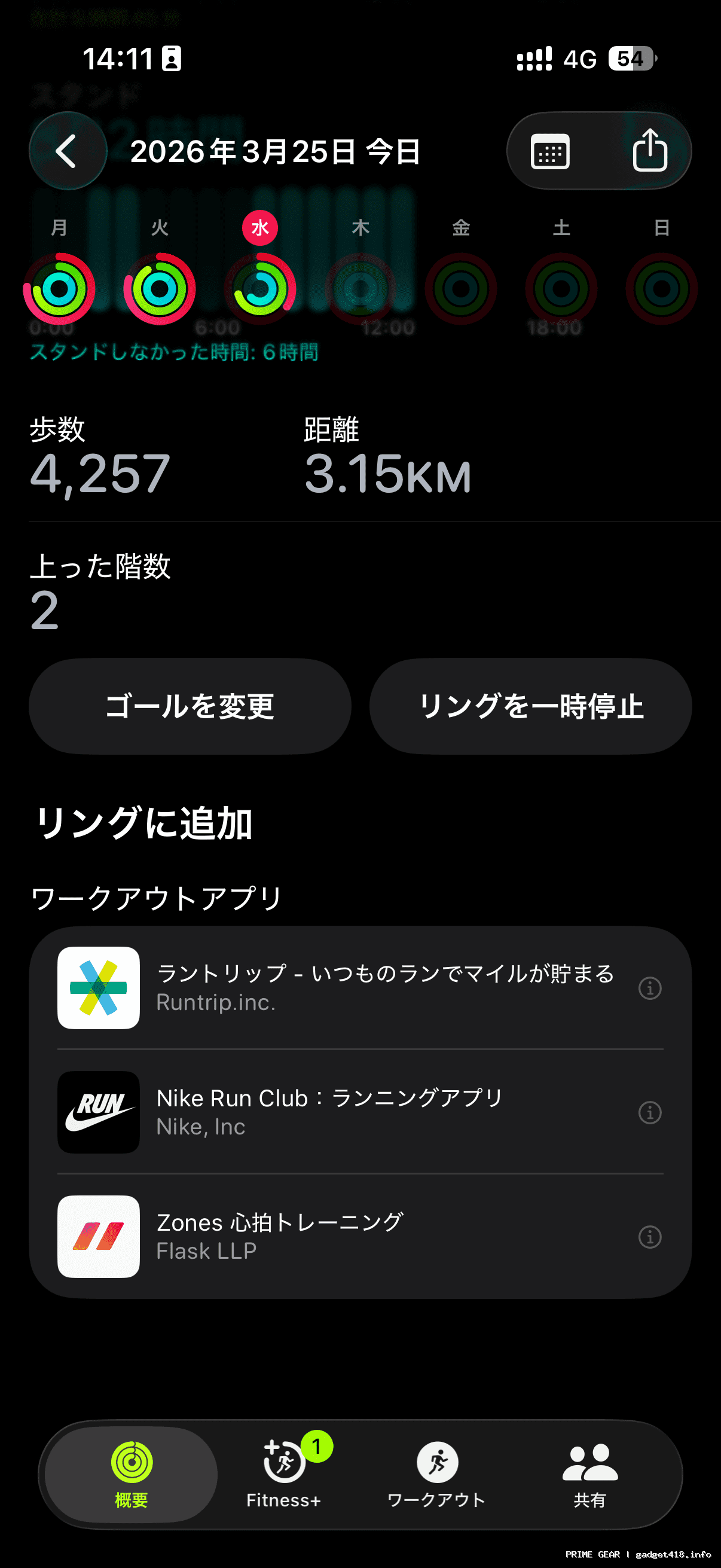
Task: Show info for Zones app
Action: [x=650, y=1237]
